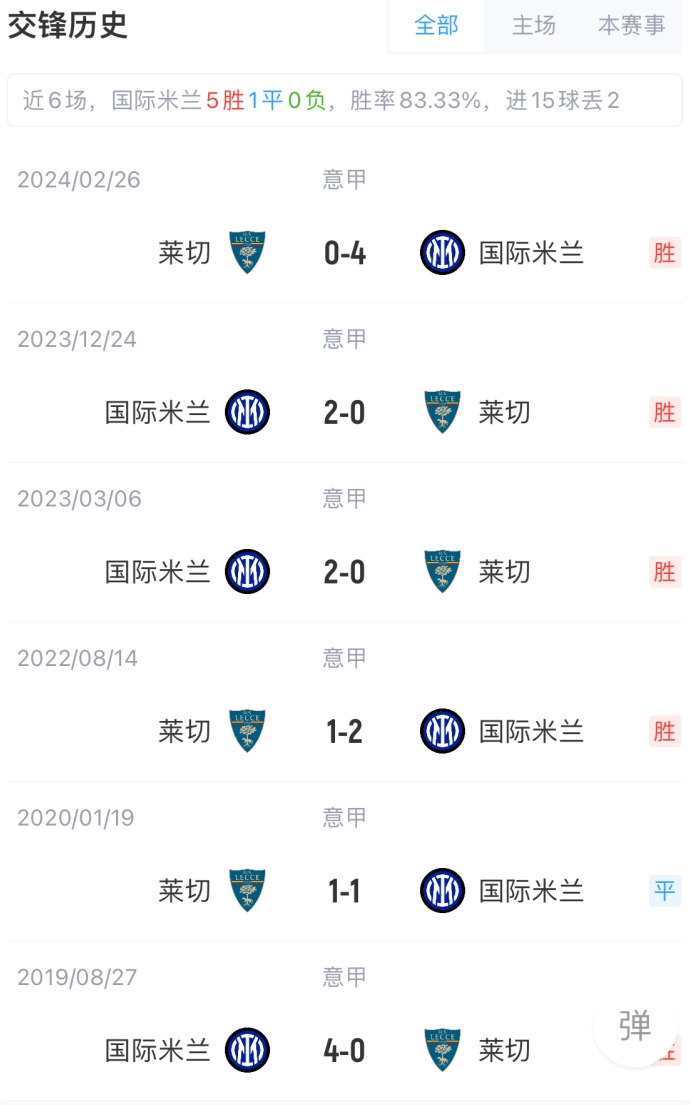Switch to the 主场 tab

533,26
